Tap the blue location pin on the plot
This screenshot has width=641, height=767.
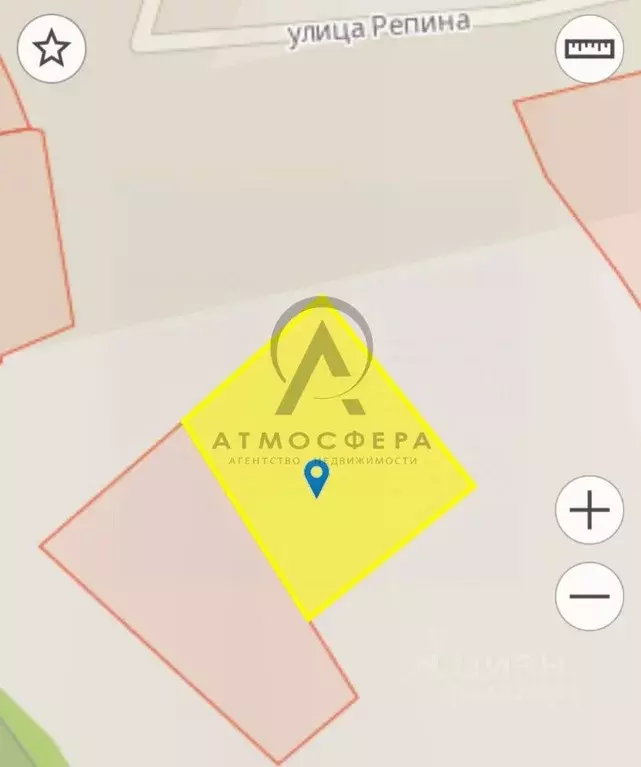click(317, 478)
